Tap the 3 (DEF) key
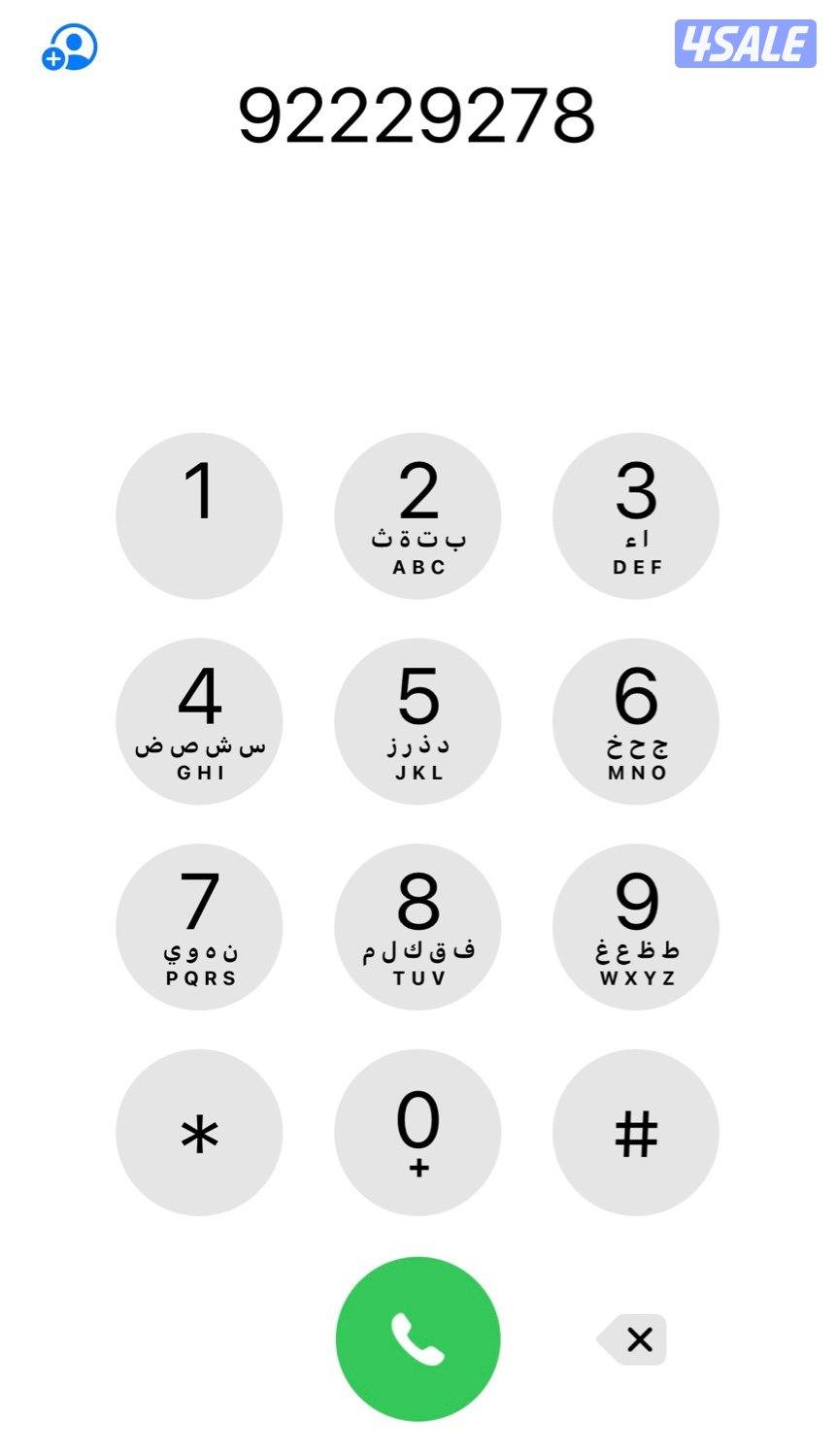Image resolution: width=836 pixels, height=1456 pixels. (x=636, y=515)
